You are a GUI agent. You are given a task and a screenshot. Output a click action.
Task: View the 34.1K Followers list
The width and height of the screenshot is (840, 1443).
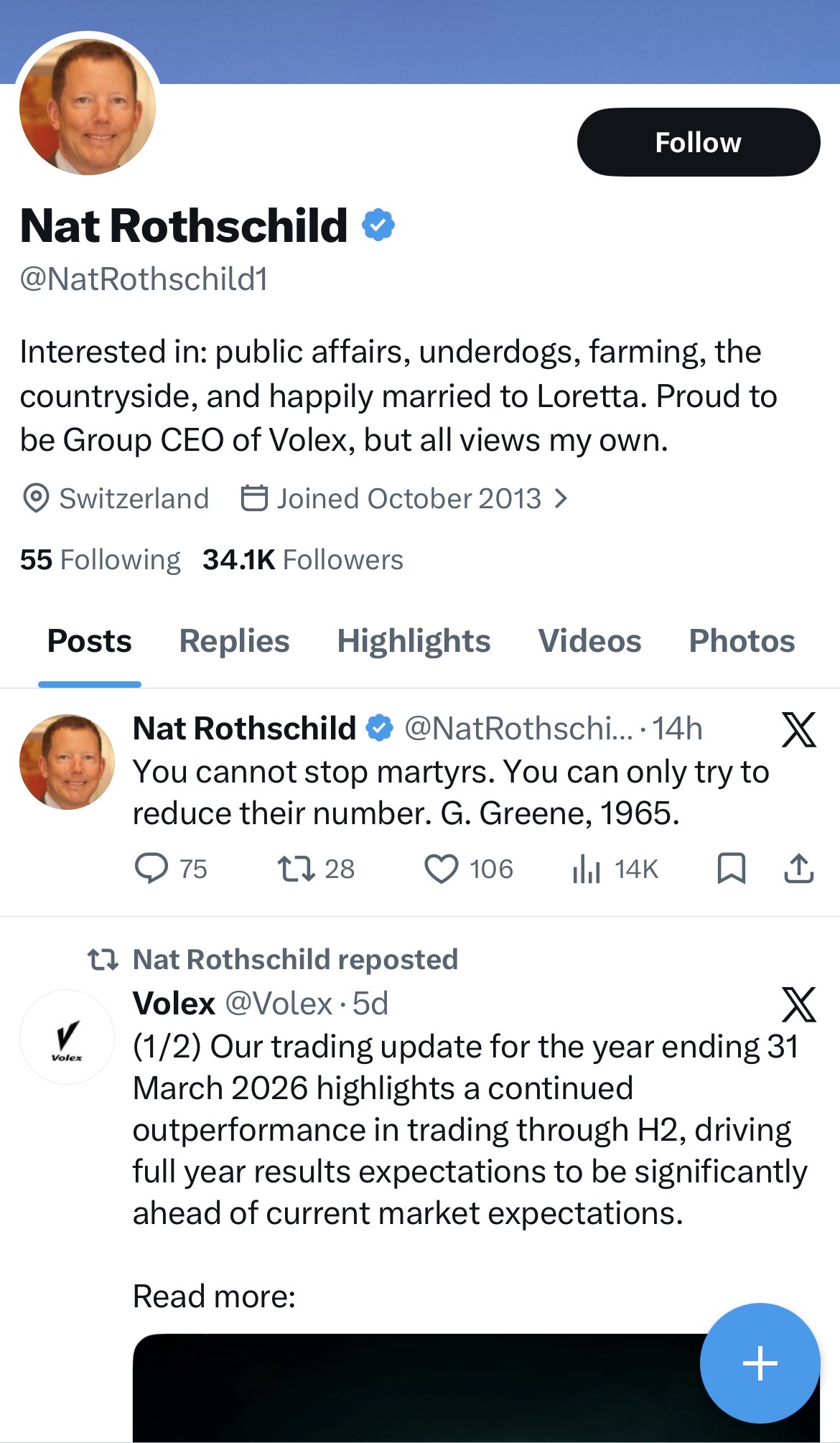302,559
